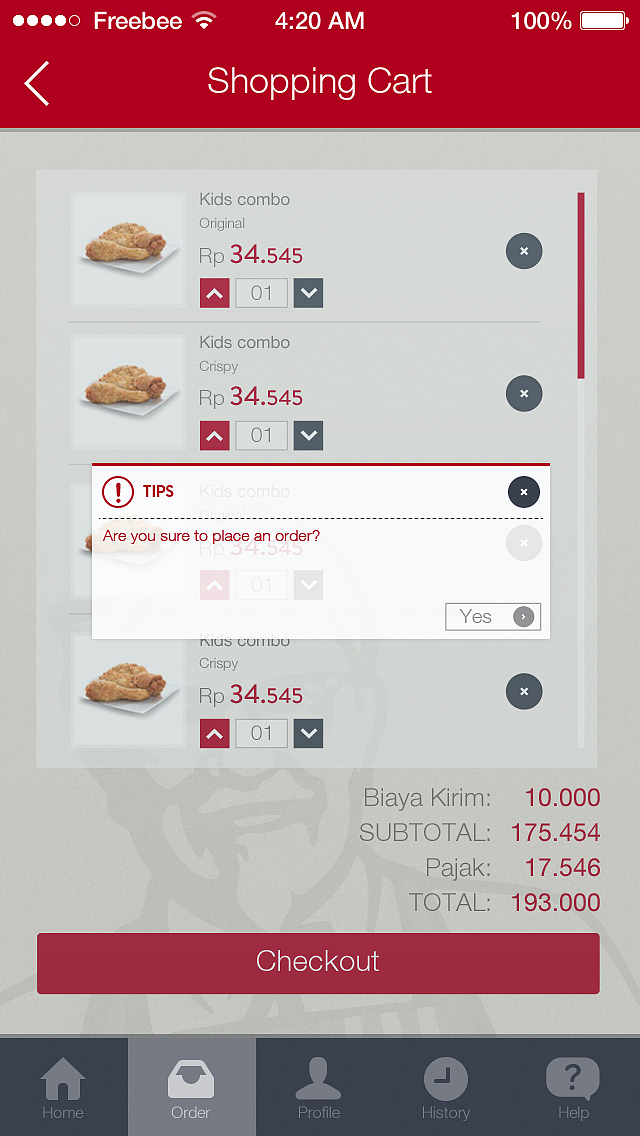Open the History tab
Viewport: 640px width, 1136px height.
(446, 1087)
